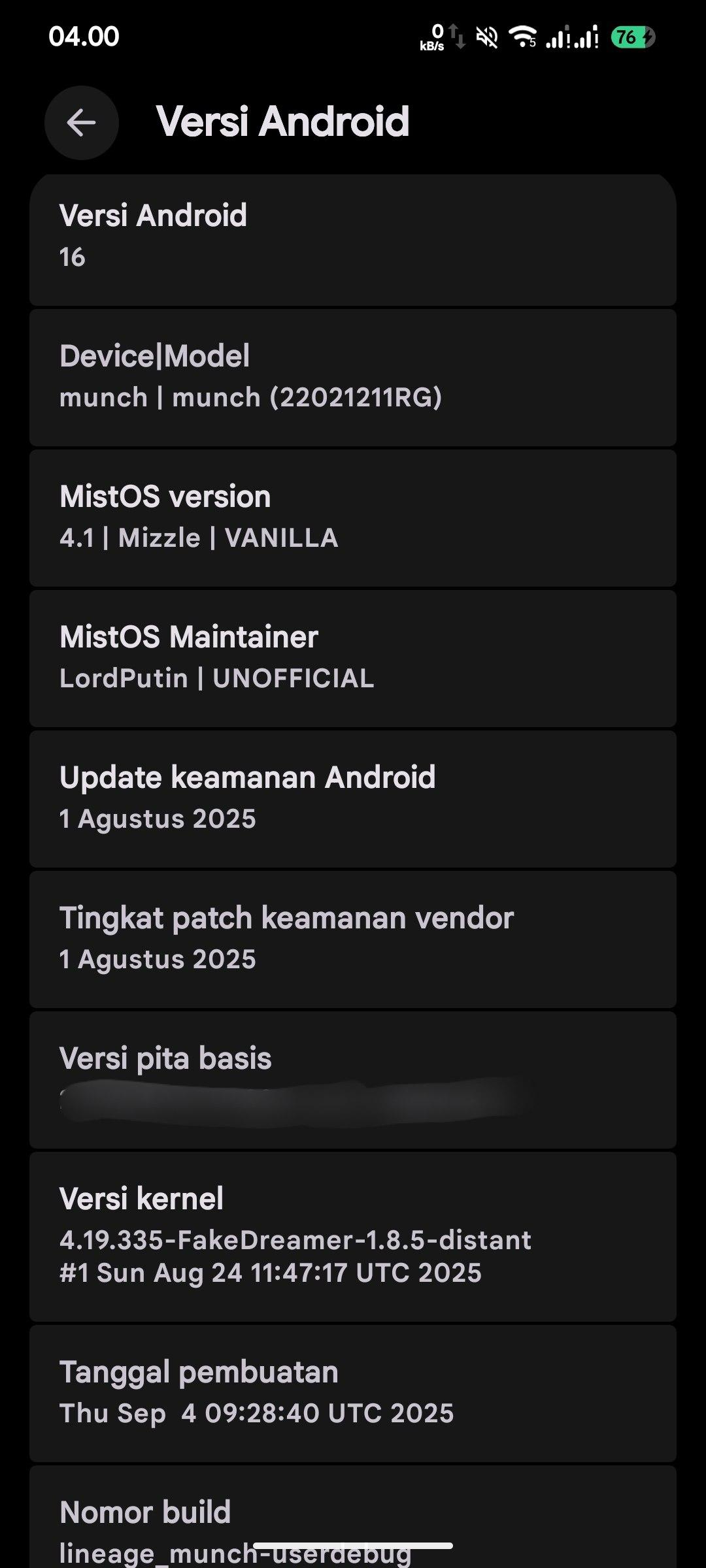This screenshot has height=1568, width=706.
Task: Tap the Versi kernel entry
Action: click(353, 1237)
